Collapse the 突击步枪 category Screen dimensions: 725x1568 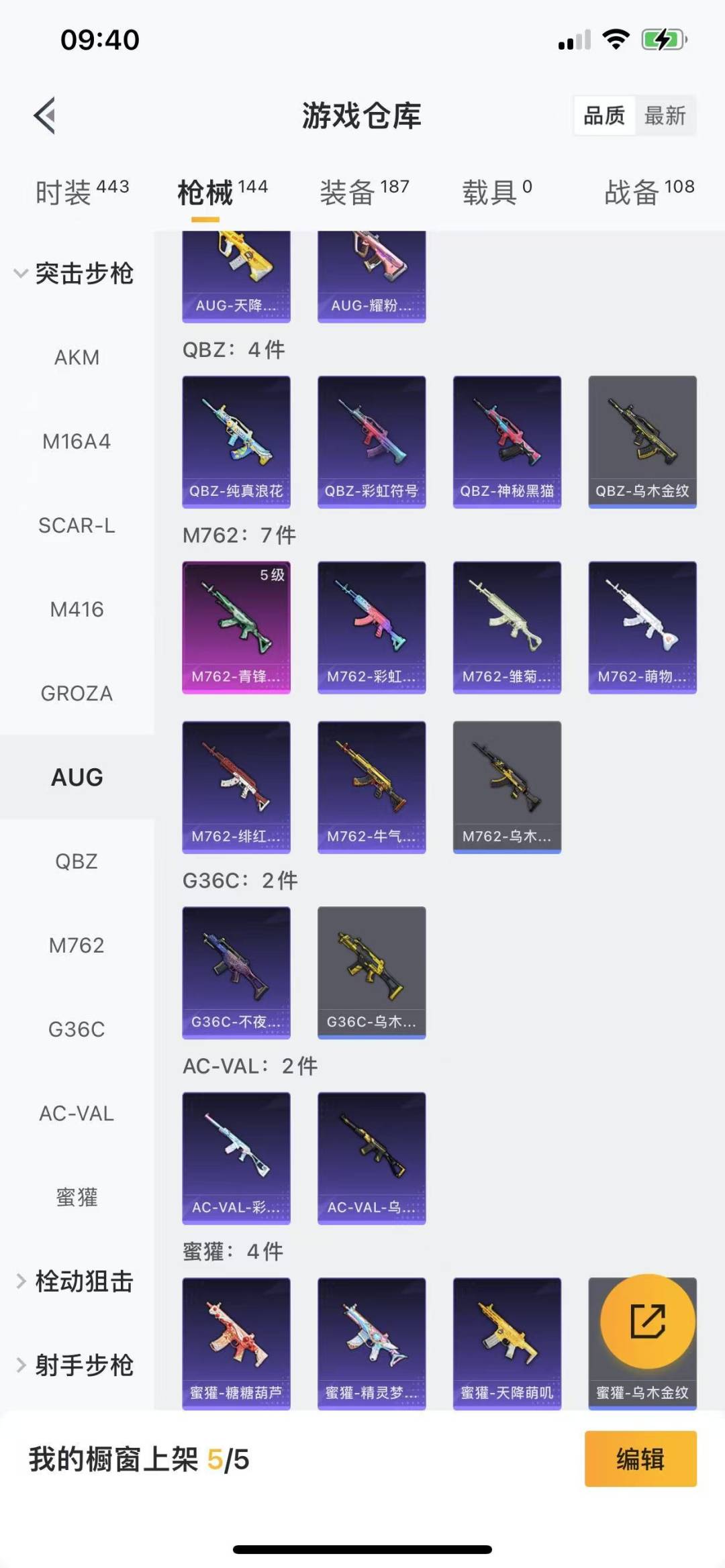(75, 273)
